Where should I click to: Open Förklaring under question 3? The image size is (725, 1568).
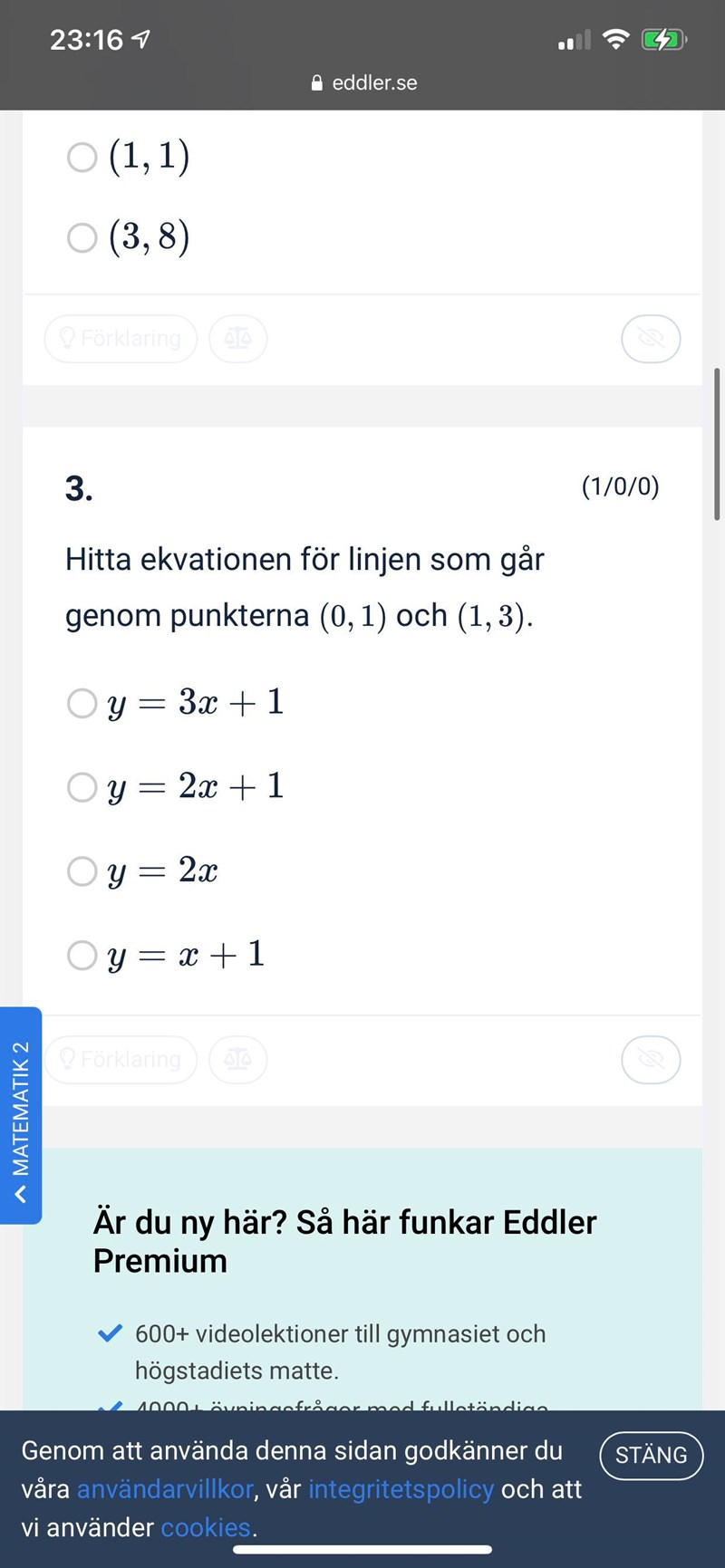[x=121, y=1059]
